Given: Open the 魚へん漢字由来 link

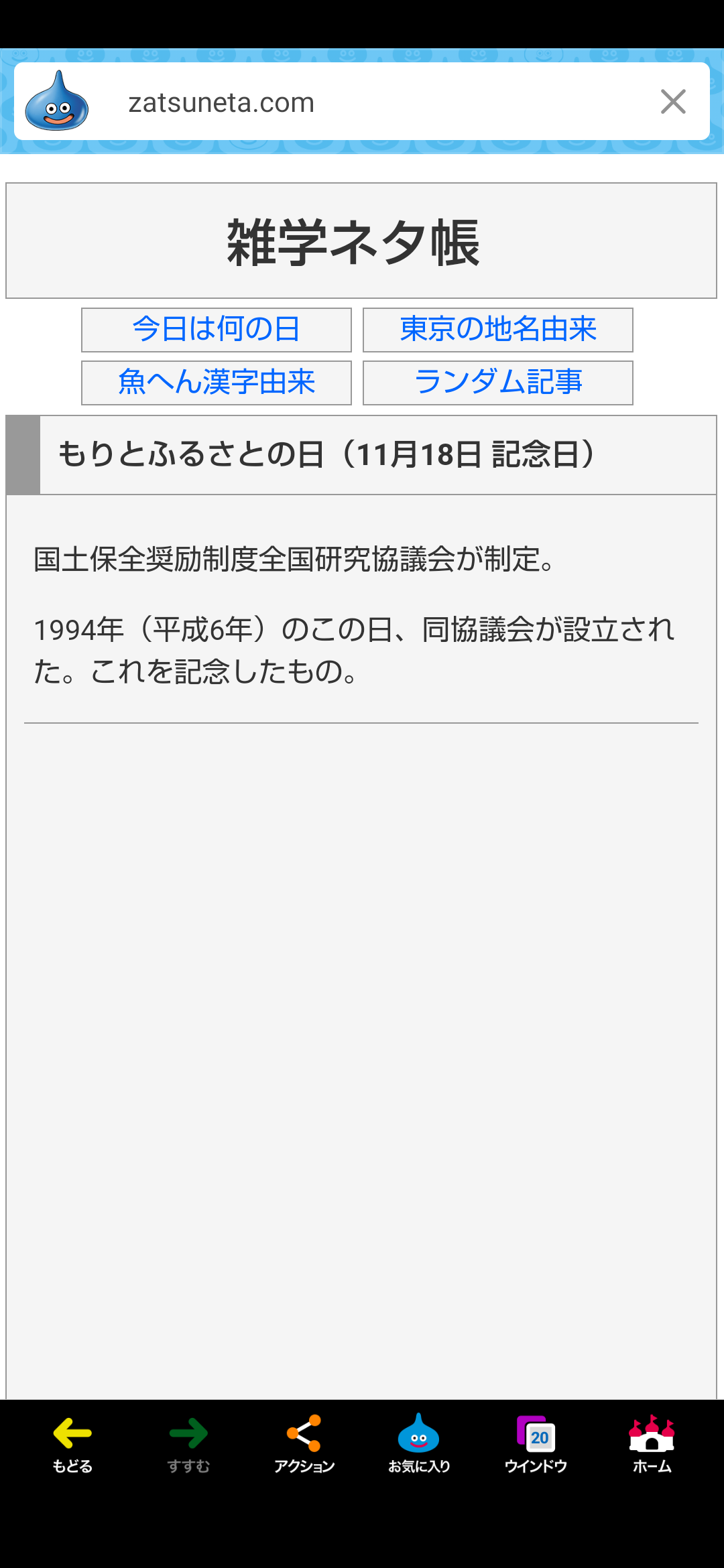Looking at the screenshot, I should [217, 383].
